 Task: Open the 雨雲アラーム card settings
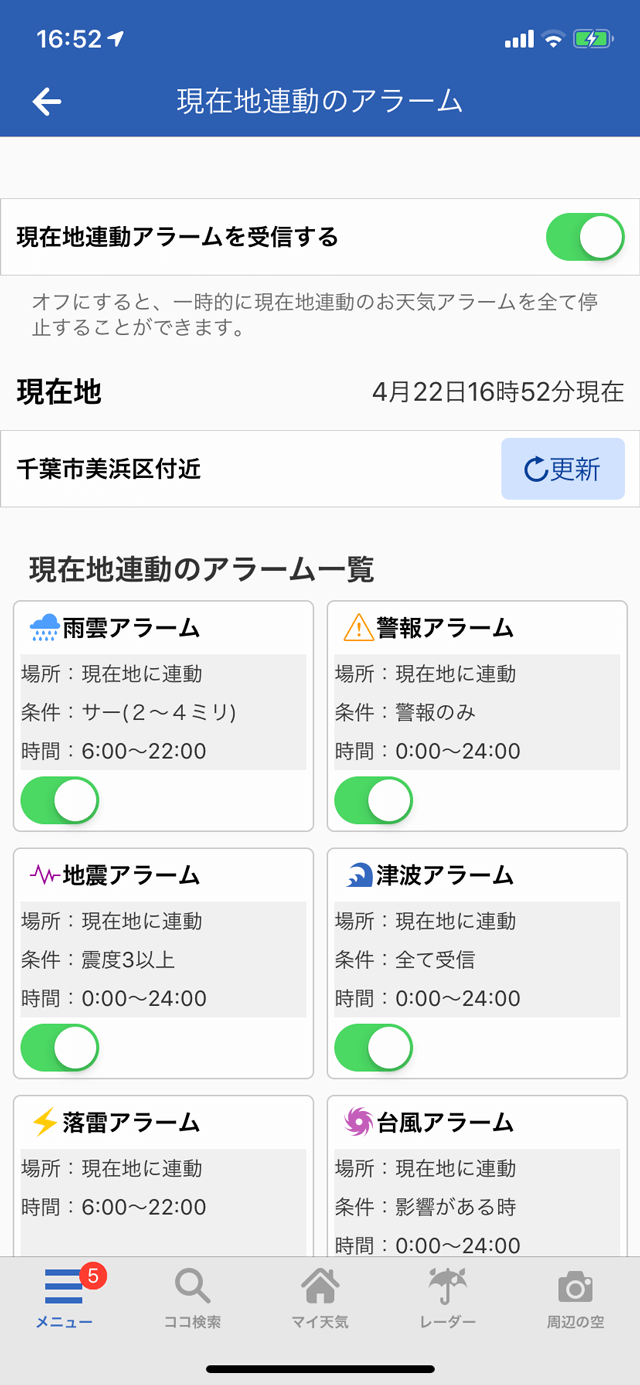(164, 716)
